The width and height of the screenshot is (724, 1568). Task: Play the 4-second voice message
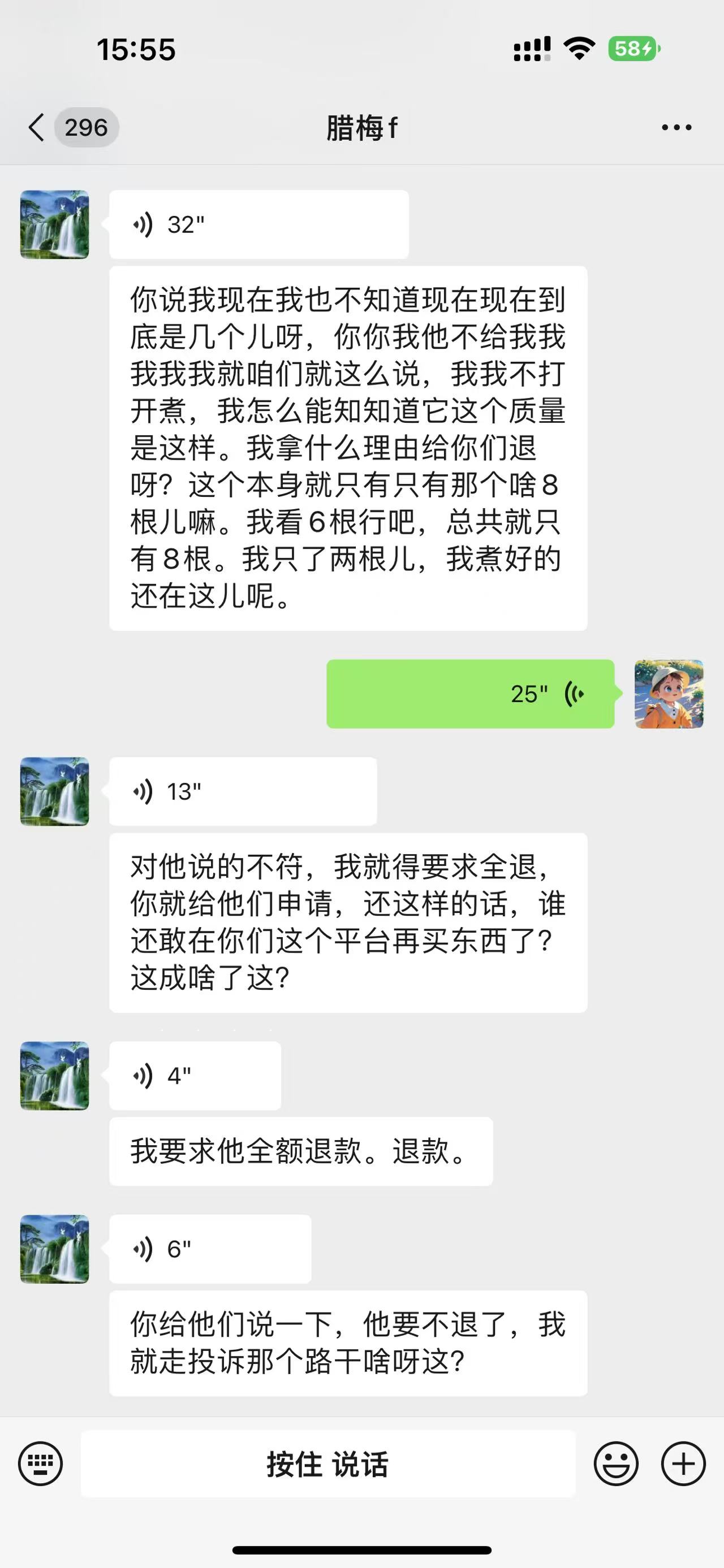tap(195, 1076)
